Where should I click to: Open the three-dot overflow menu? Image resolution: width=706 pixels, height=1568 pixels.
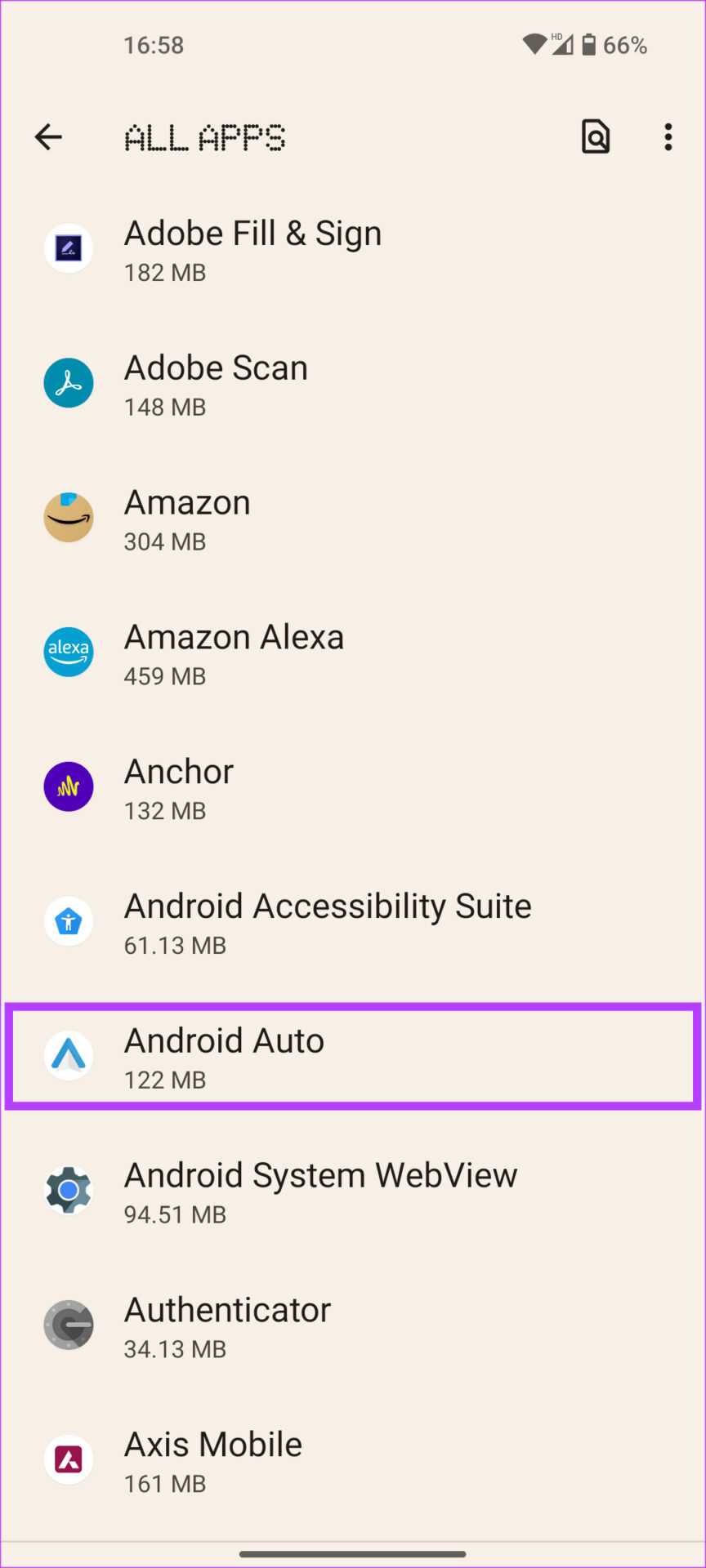(668, 136)
